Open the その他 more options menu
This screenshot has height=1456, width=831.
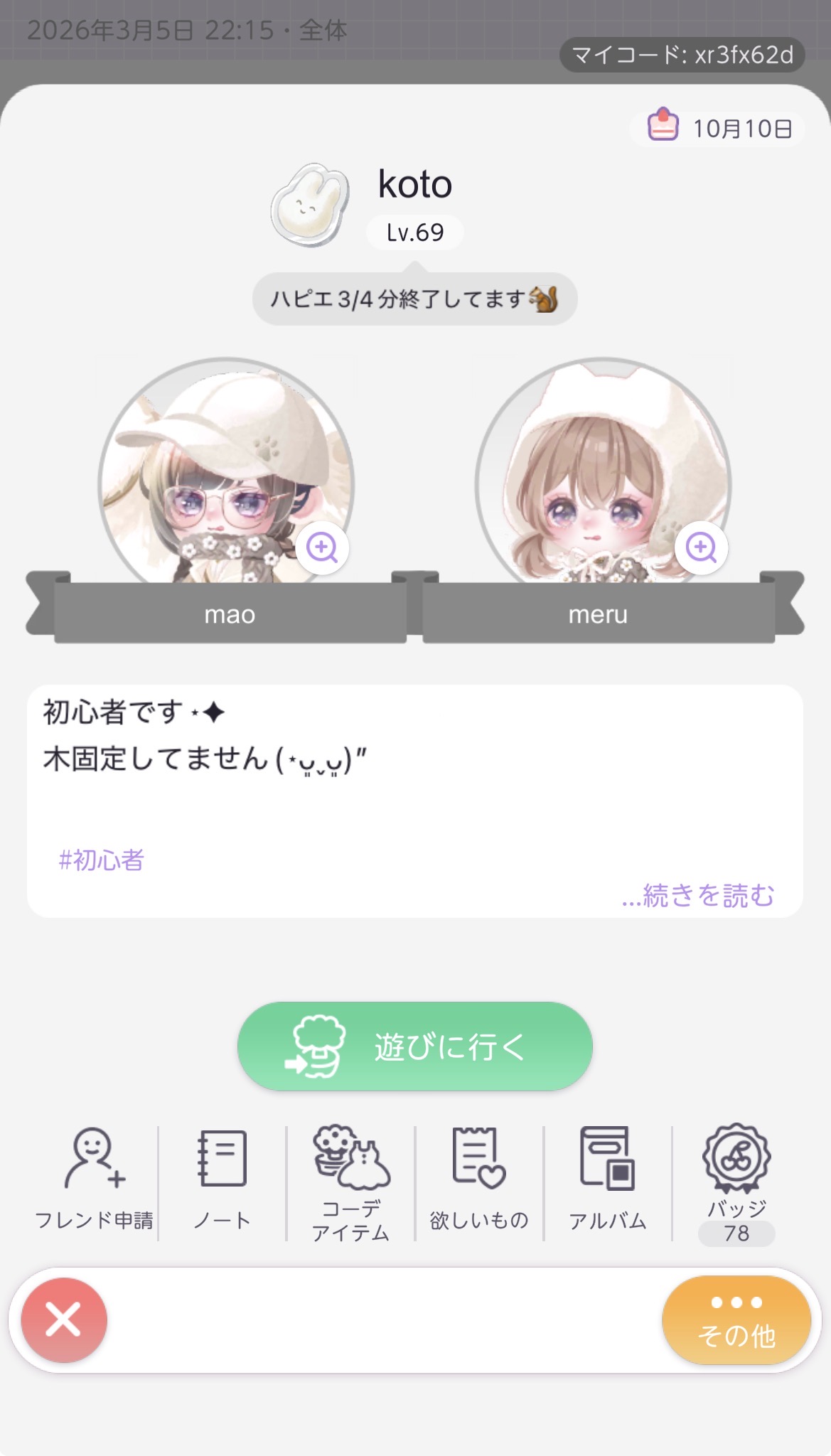click(736, 1320)
